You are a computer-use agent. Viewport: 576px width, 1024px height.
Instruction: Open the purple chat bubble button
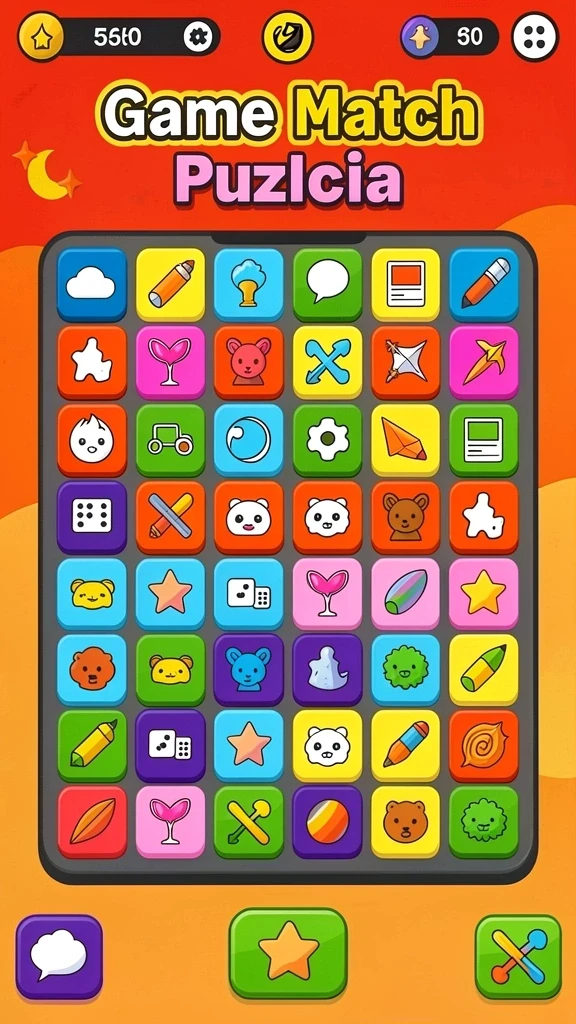point(59,956)
